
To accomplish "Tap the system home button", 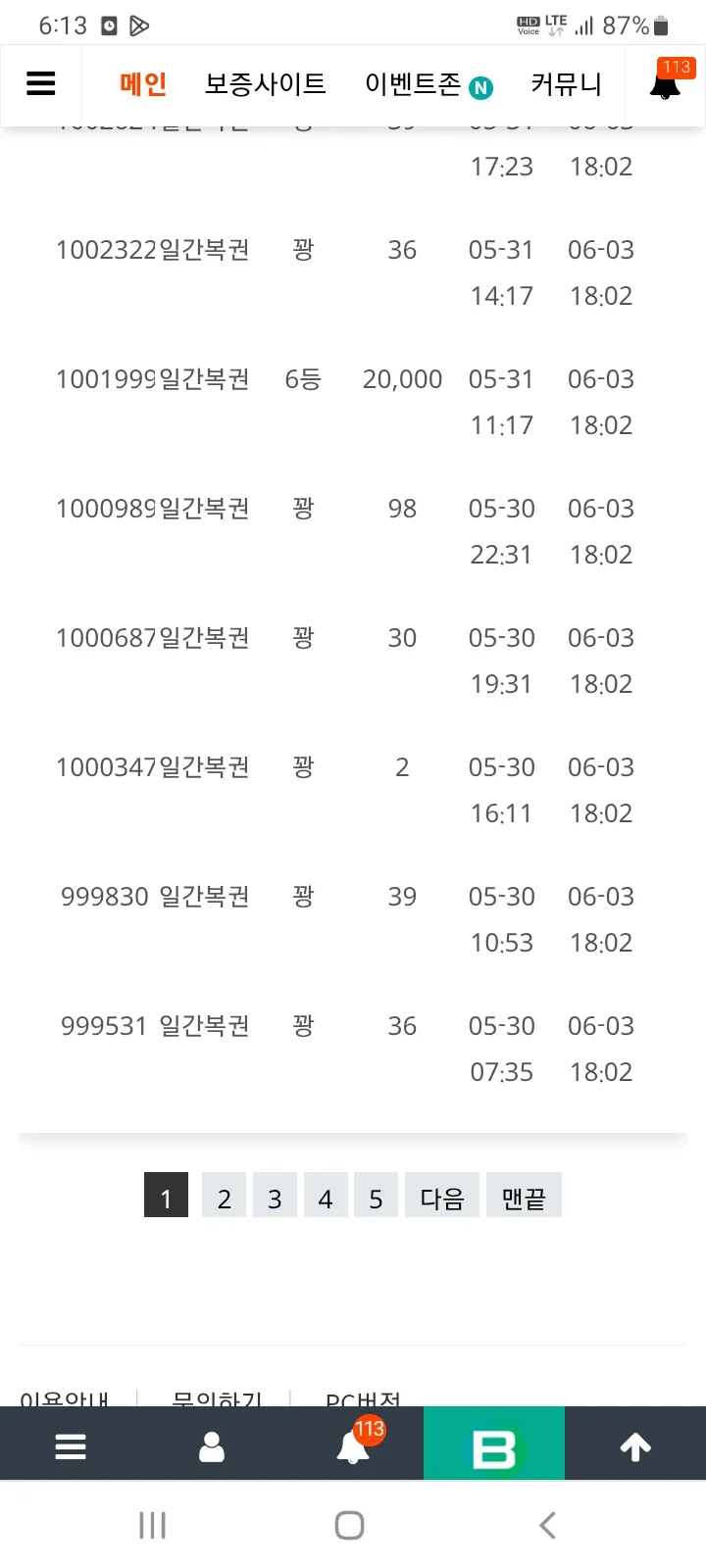I will tap(350, 1525).
